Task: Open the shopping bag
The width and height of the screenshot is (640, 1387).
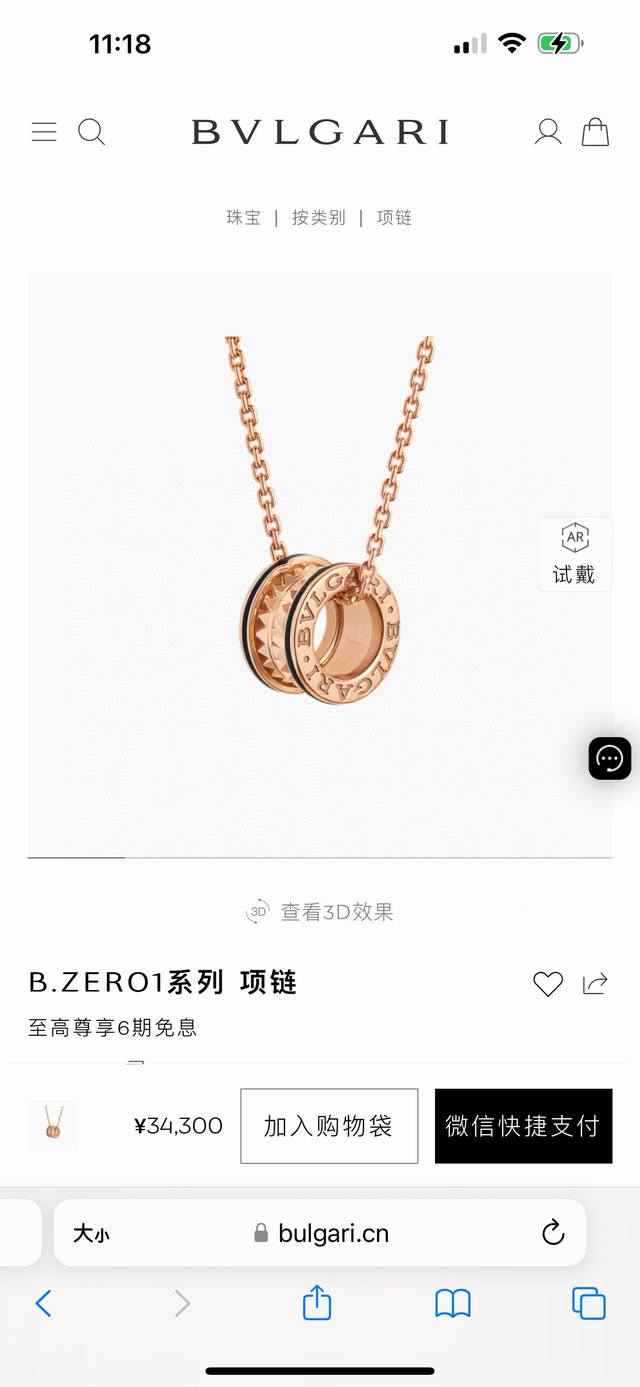Action: click(595, 132)
